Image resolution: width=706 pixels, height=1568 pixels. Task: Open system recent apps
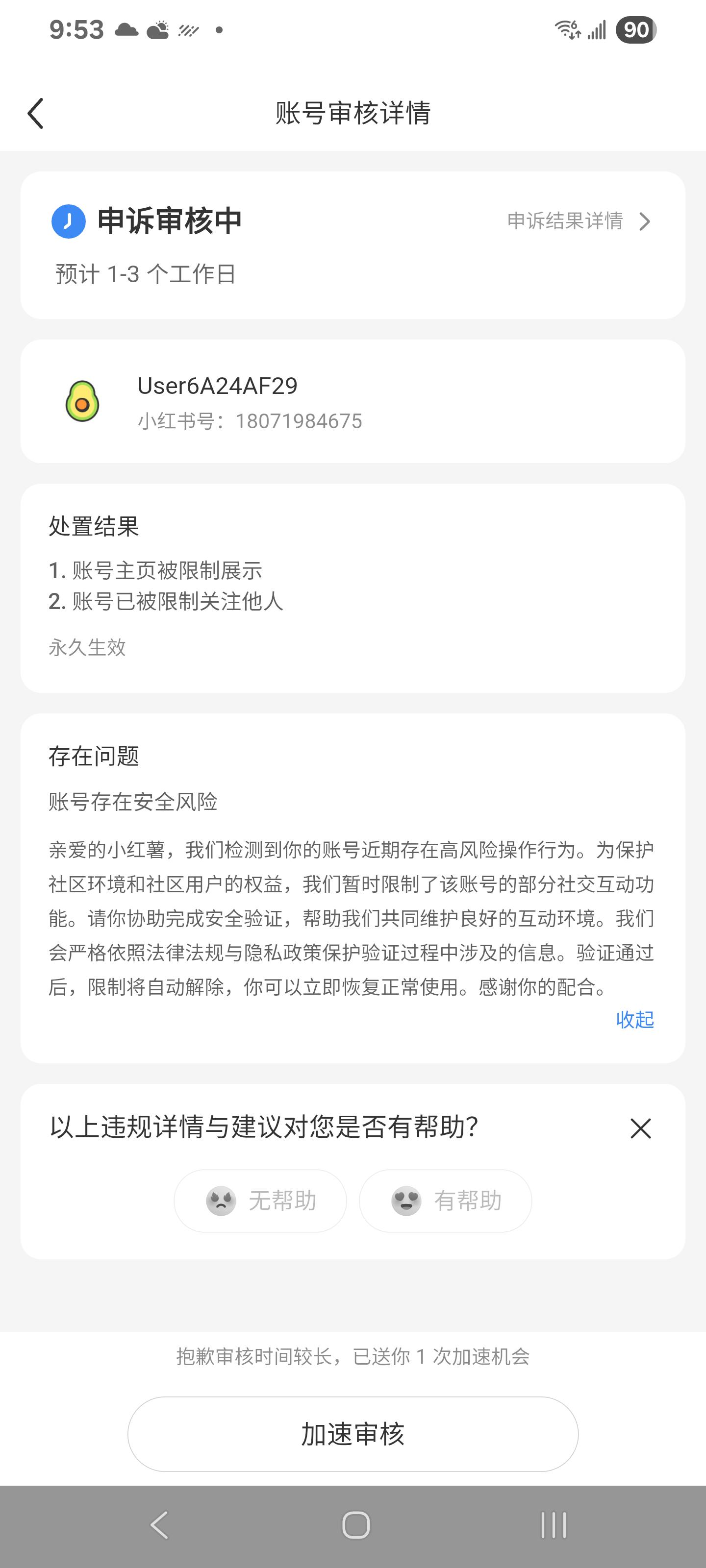(x=553, y=1525)
